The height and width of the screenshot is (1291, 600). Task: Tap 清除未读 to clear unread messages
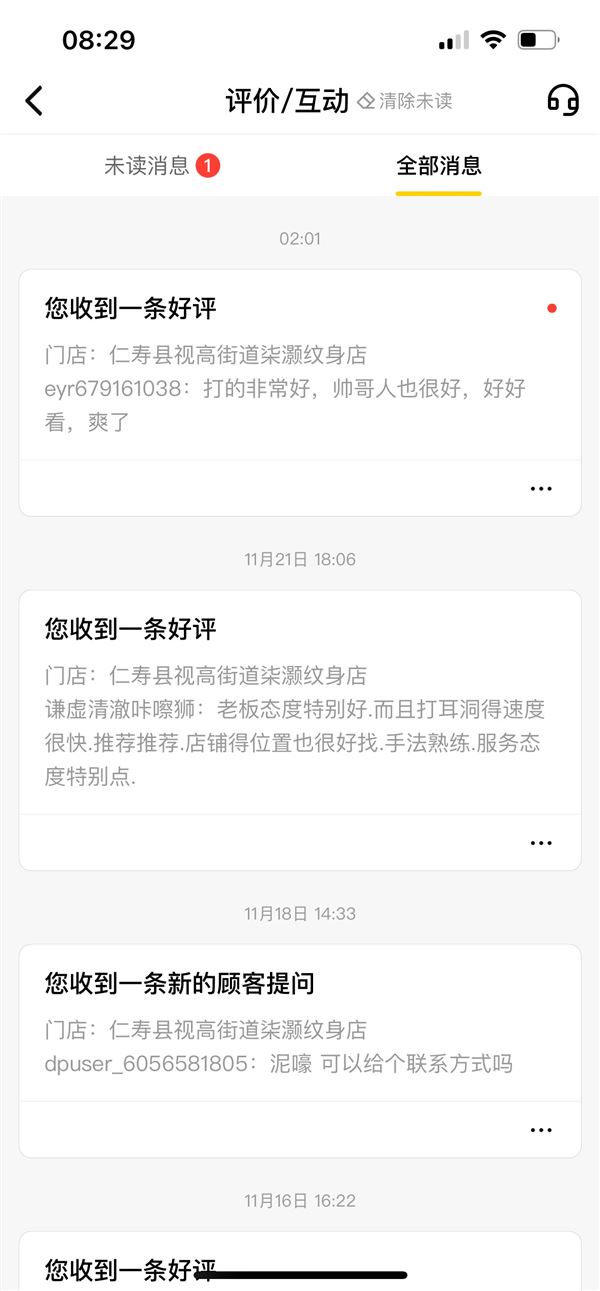(x=405, y=101)
